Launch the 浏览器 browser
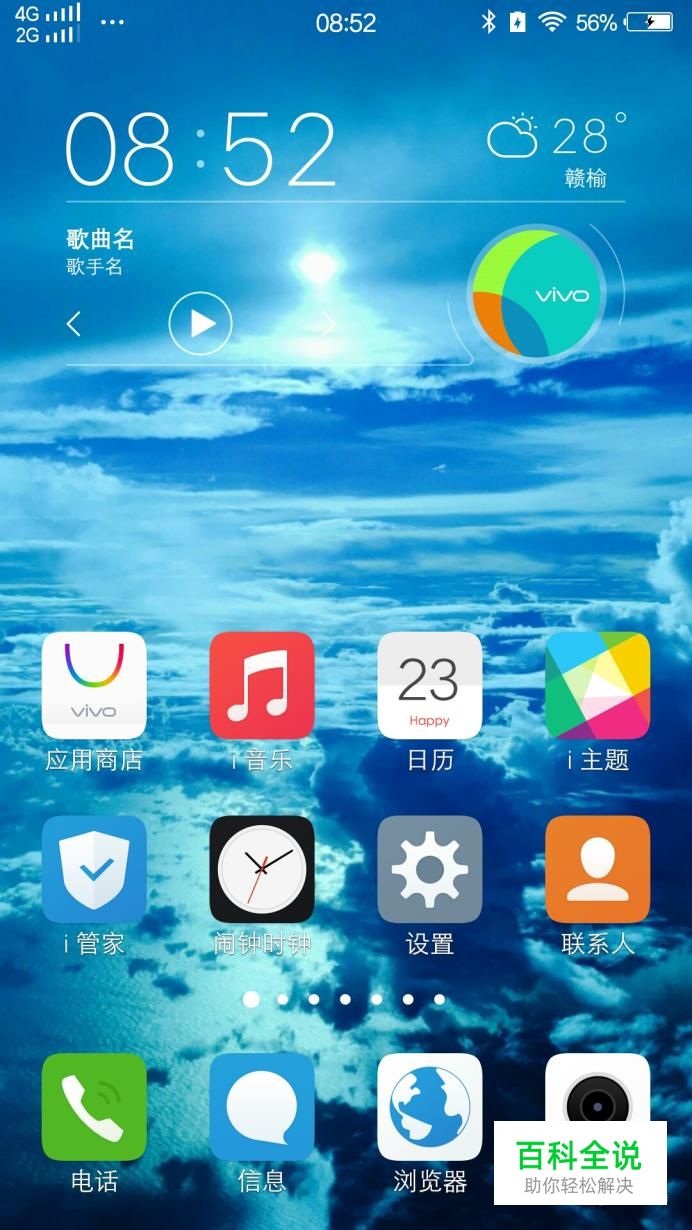Viewport: 692px width, 1230px height. (430, 1106)
